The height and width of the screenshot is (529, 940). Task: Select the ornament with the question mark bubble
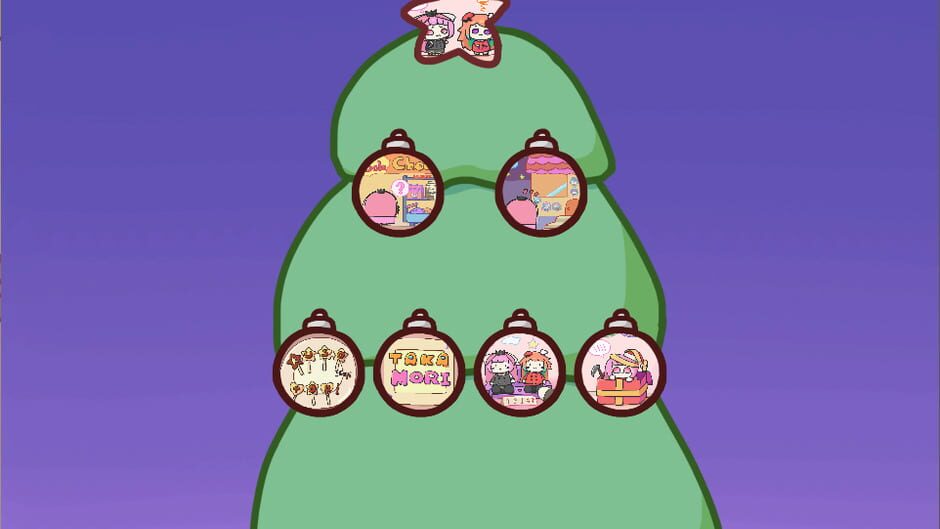tap(397, 191)
